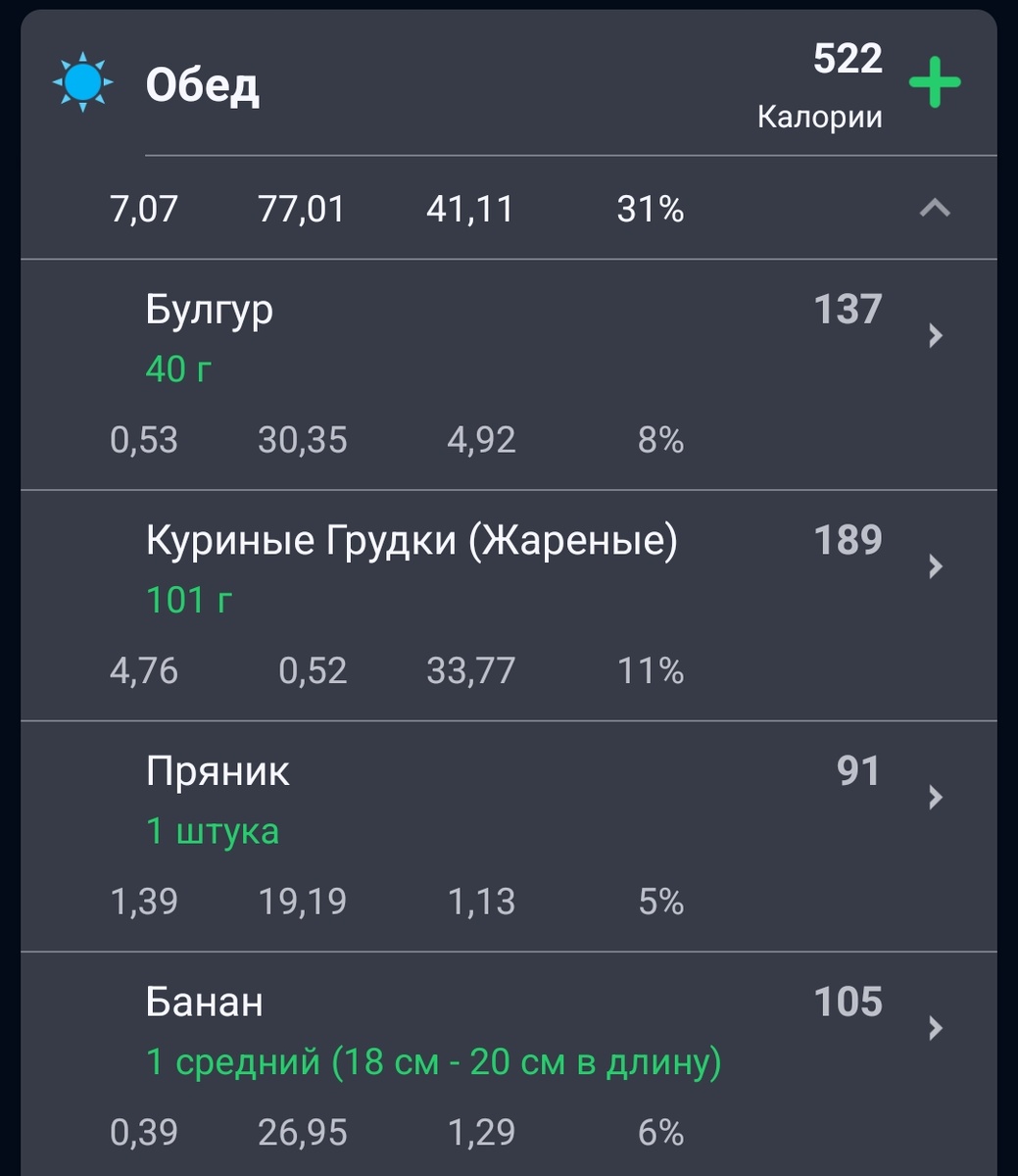Open the Куриные Грудки (Жареные) entry
Viewport: 1018px width, 1176px height.
click(x=412, y=539)
